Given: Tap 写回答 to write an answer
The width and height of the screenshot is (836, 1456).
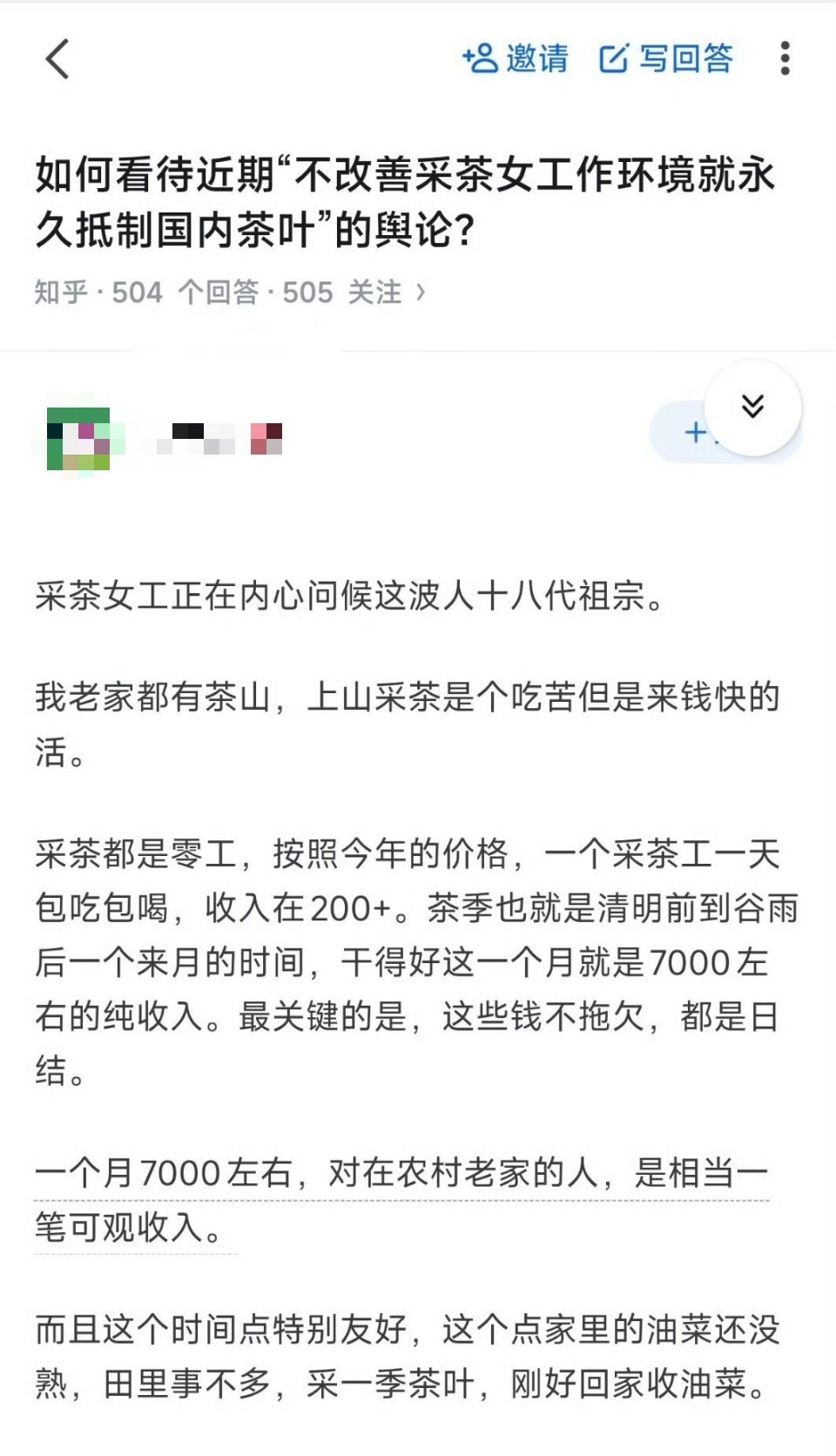Looking at the screenshot, I should 686,59.
